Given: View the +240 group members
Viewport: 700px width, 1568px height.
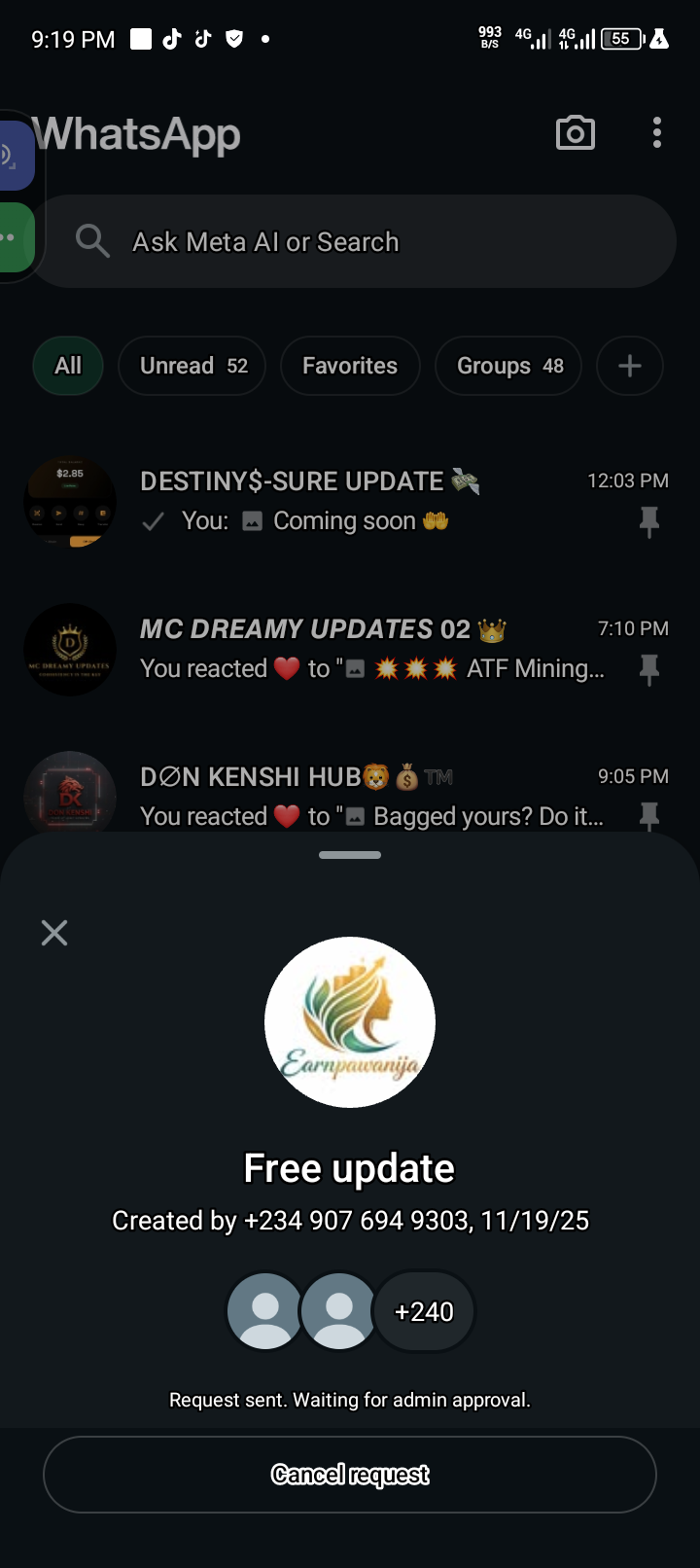Looking at the screenshot, I should 424,1311.
